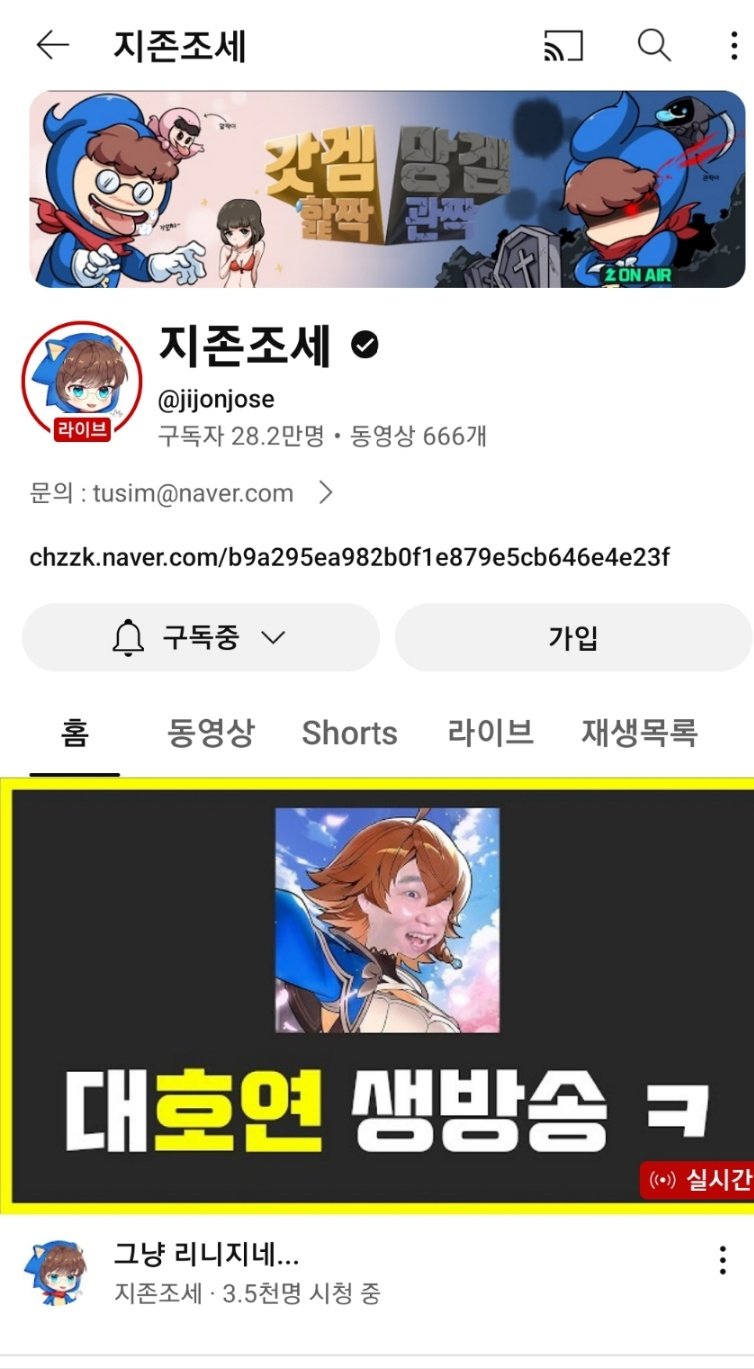Switch to the 재생목록 tab
Screen dimensions: 754x1369
(x=639, y=733)
